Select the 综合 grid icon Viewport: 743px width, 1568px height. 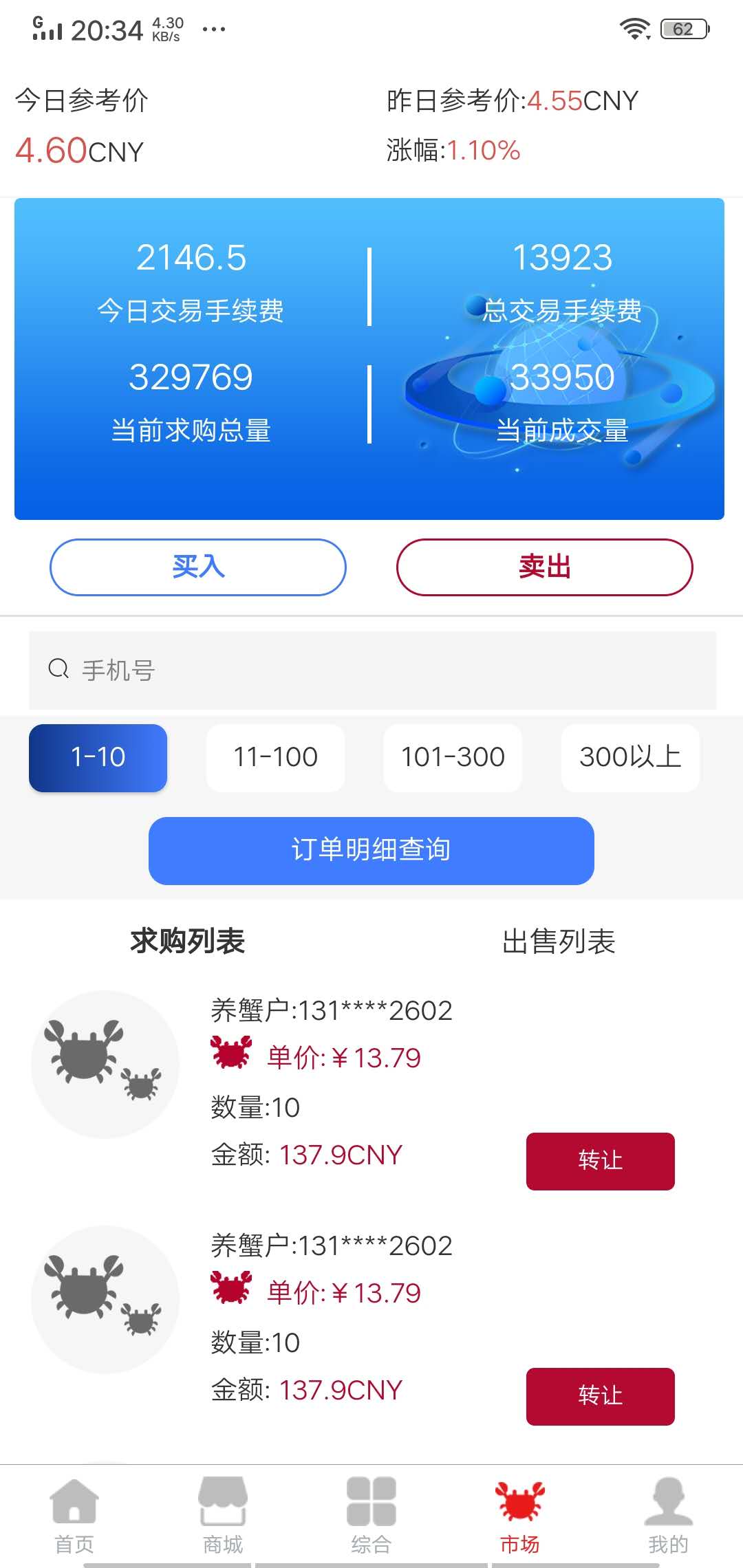[x=371, y=1503]
